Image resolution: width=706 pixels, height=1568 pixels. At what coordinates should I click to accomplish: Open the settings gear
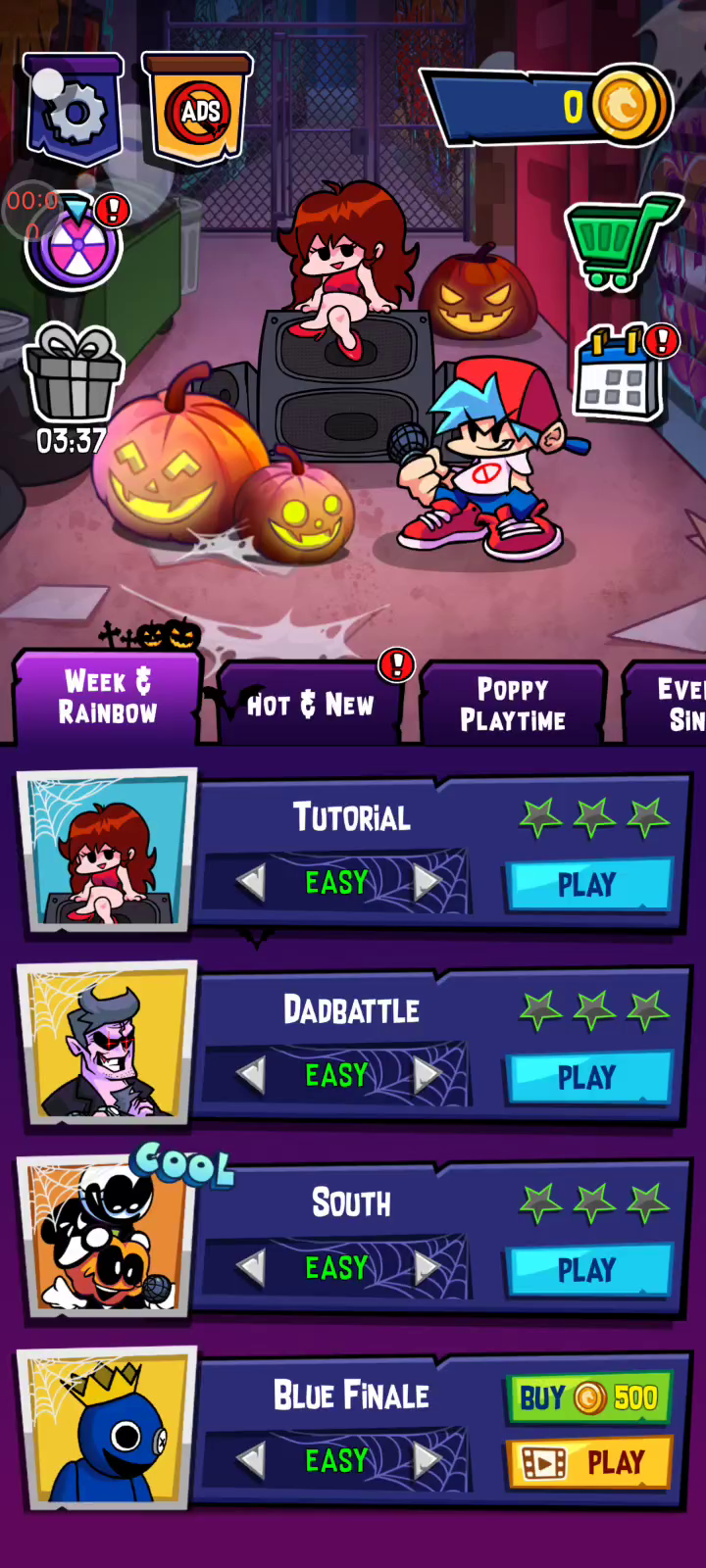[x=75, y=110]
